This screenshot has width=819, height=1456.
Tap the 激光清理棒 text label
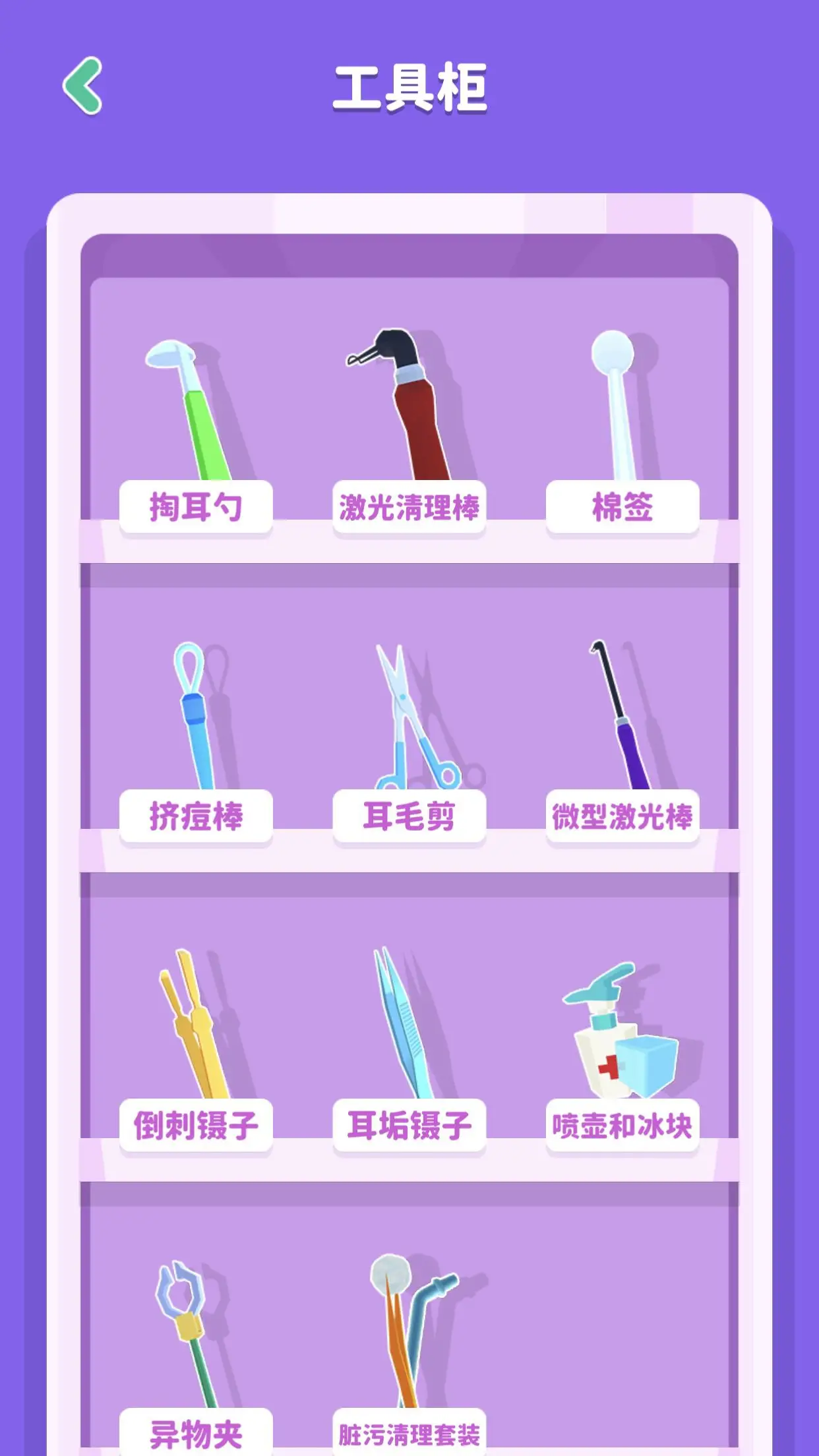coord(409,506)
